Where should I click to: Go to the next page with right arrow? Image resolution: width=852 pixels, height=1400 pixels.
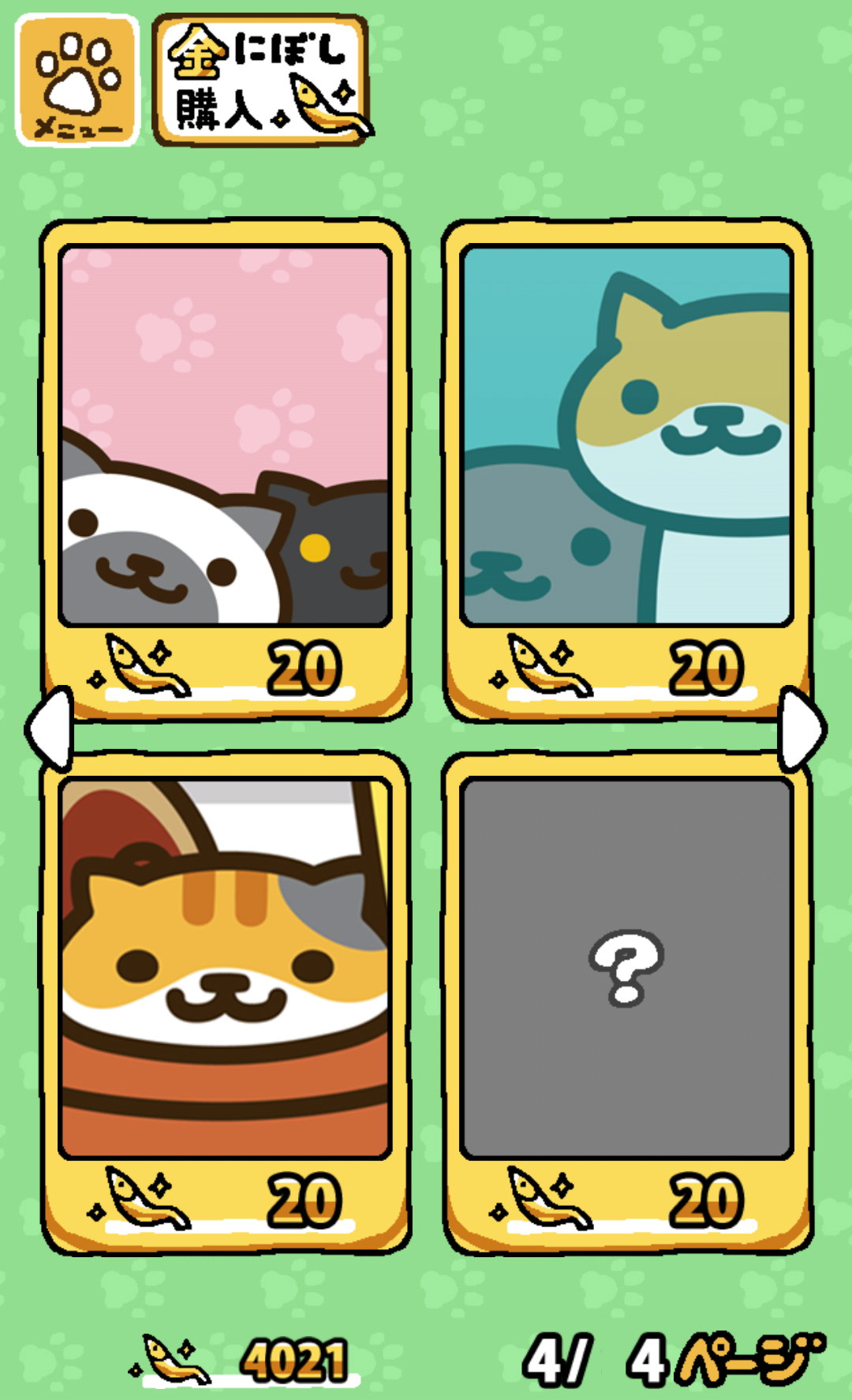[x=802, y=728]
